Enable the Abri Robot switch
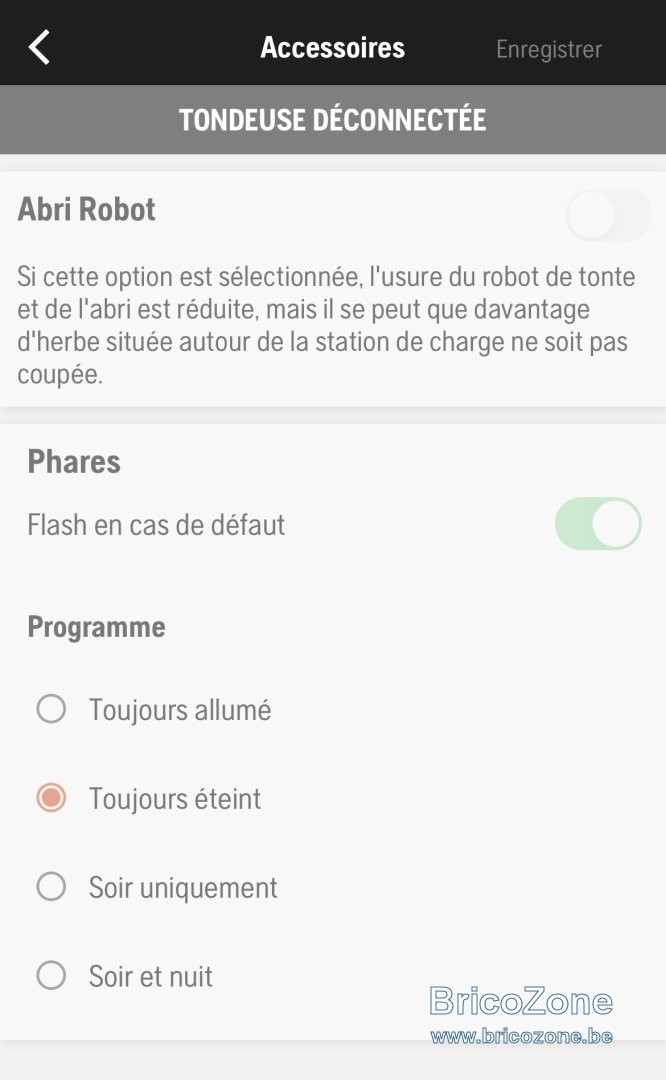Screen dimensions: 666x1080 pos(608,216)
